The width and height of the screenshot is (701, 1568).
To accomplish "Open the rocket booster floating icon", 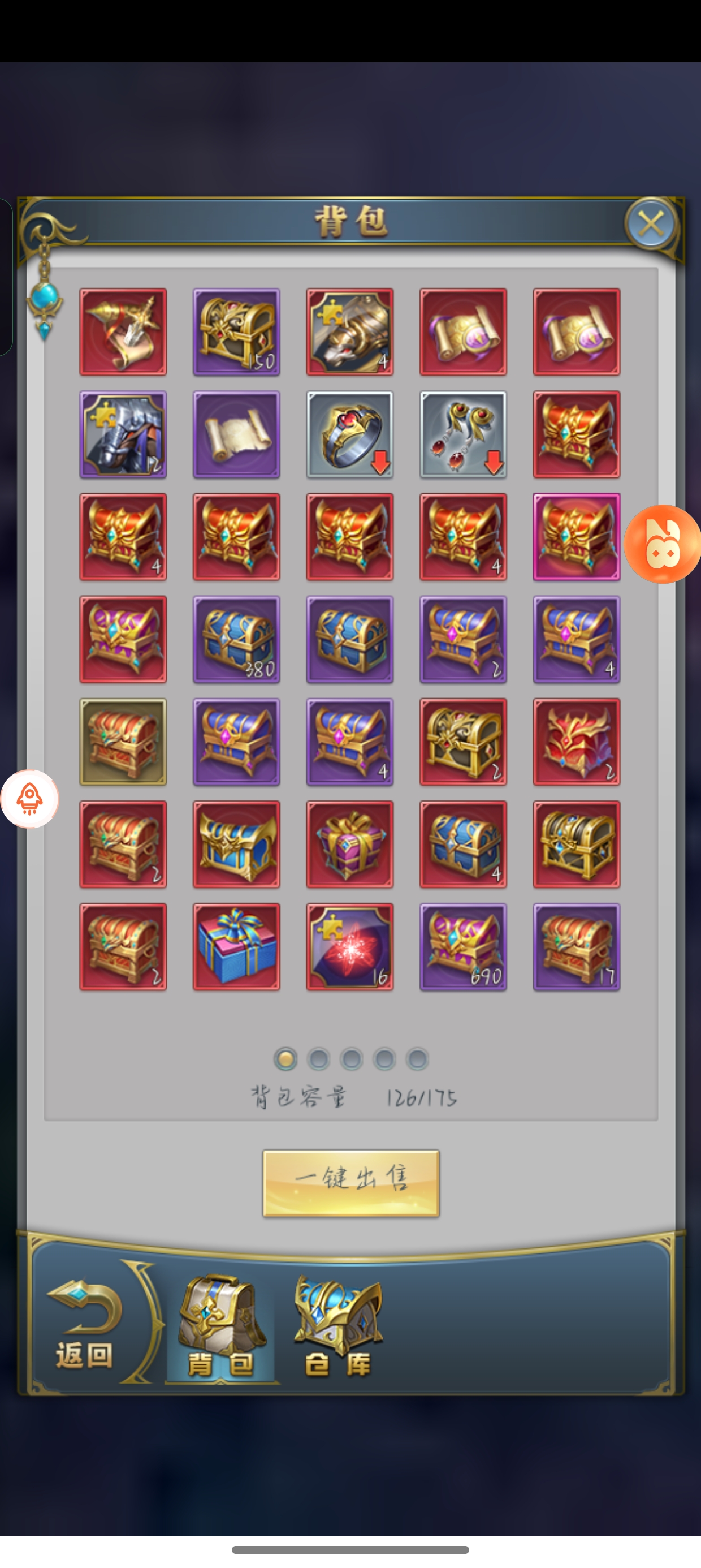I will click(x=30, y=799).
